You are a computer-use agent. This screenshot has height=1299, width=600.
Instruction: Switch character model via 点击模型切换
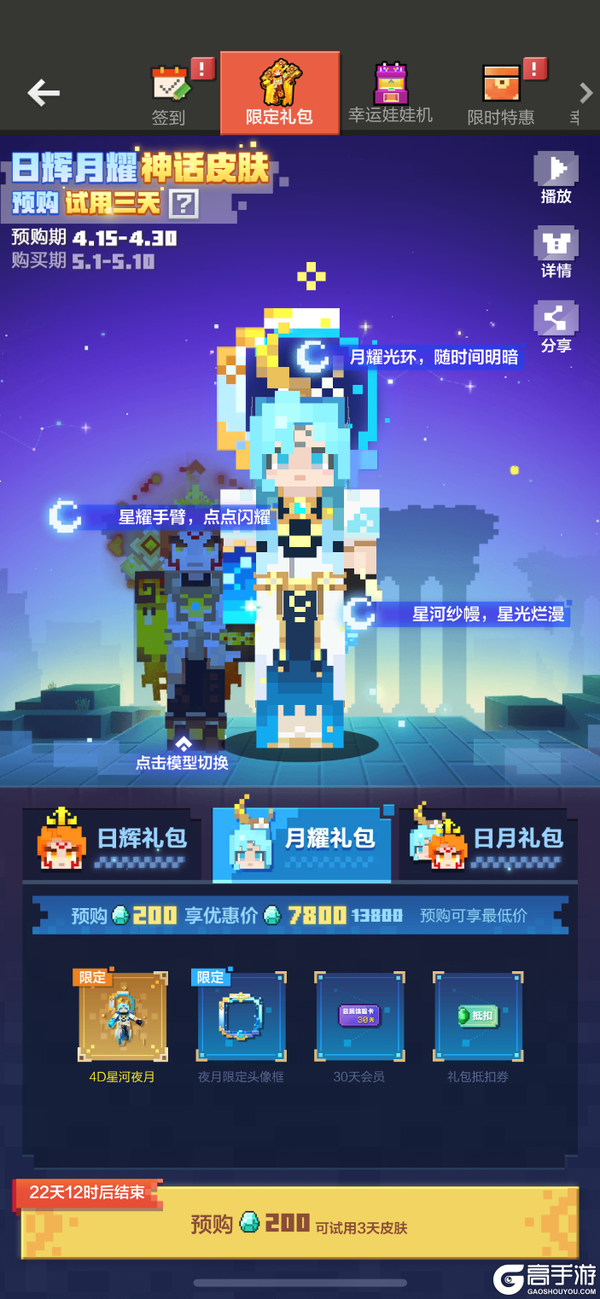pyautogui.click(x=183, y=754)
